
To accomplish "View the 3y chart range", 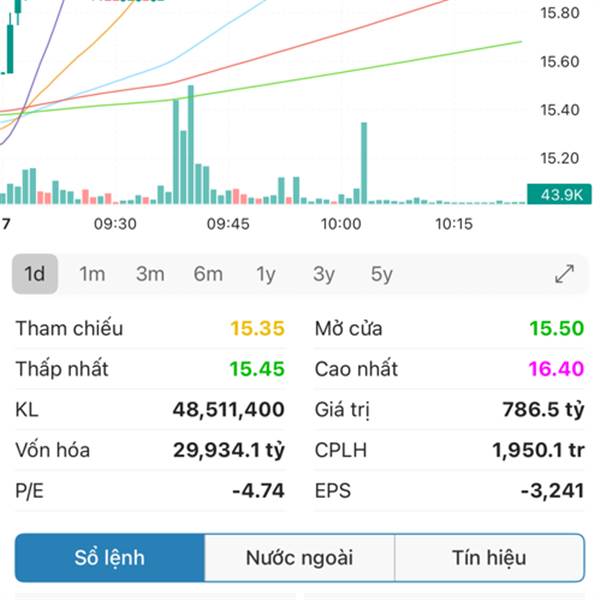I will pyautogui.click(x=323, y=274).
